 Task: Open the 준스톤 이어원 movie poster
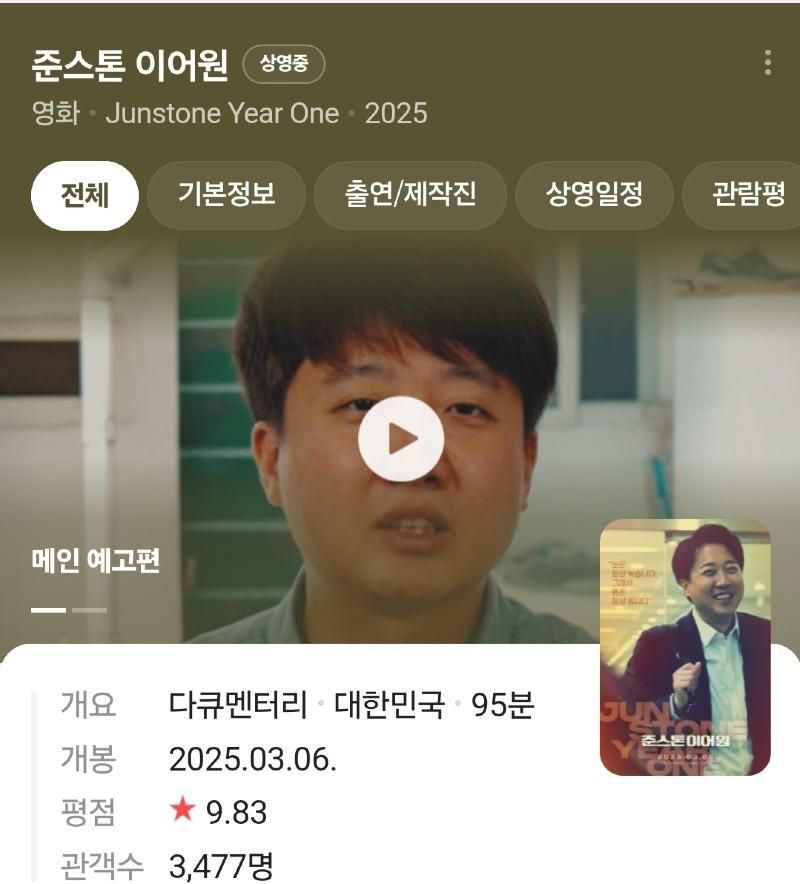coord(685,647)
